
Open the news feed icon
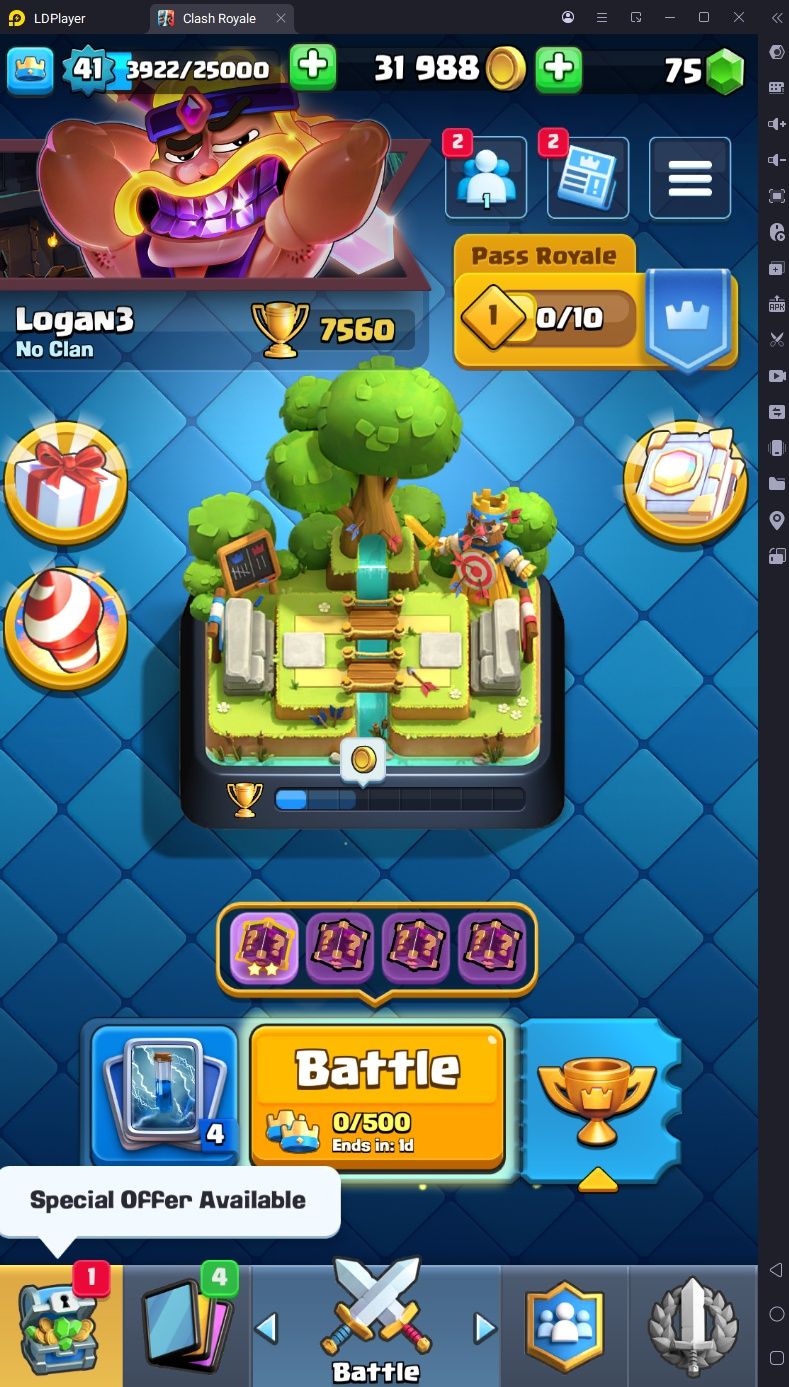pos(588,178)
